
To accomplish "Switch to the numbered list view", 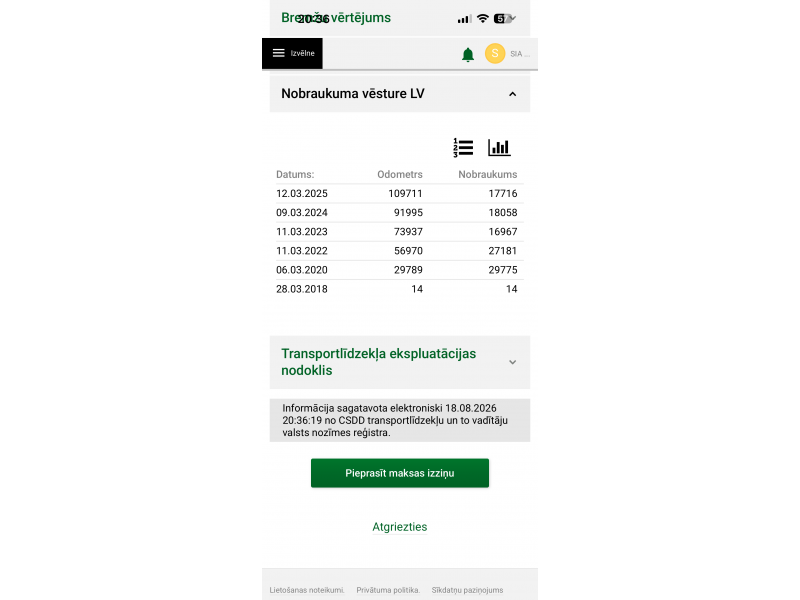I will (x=463, y=147).
